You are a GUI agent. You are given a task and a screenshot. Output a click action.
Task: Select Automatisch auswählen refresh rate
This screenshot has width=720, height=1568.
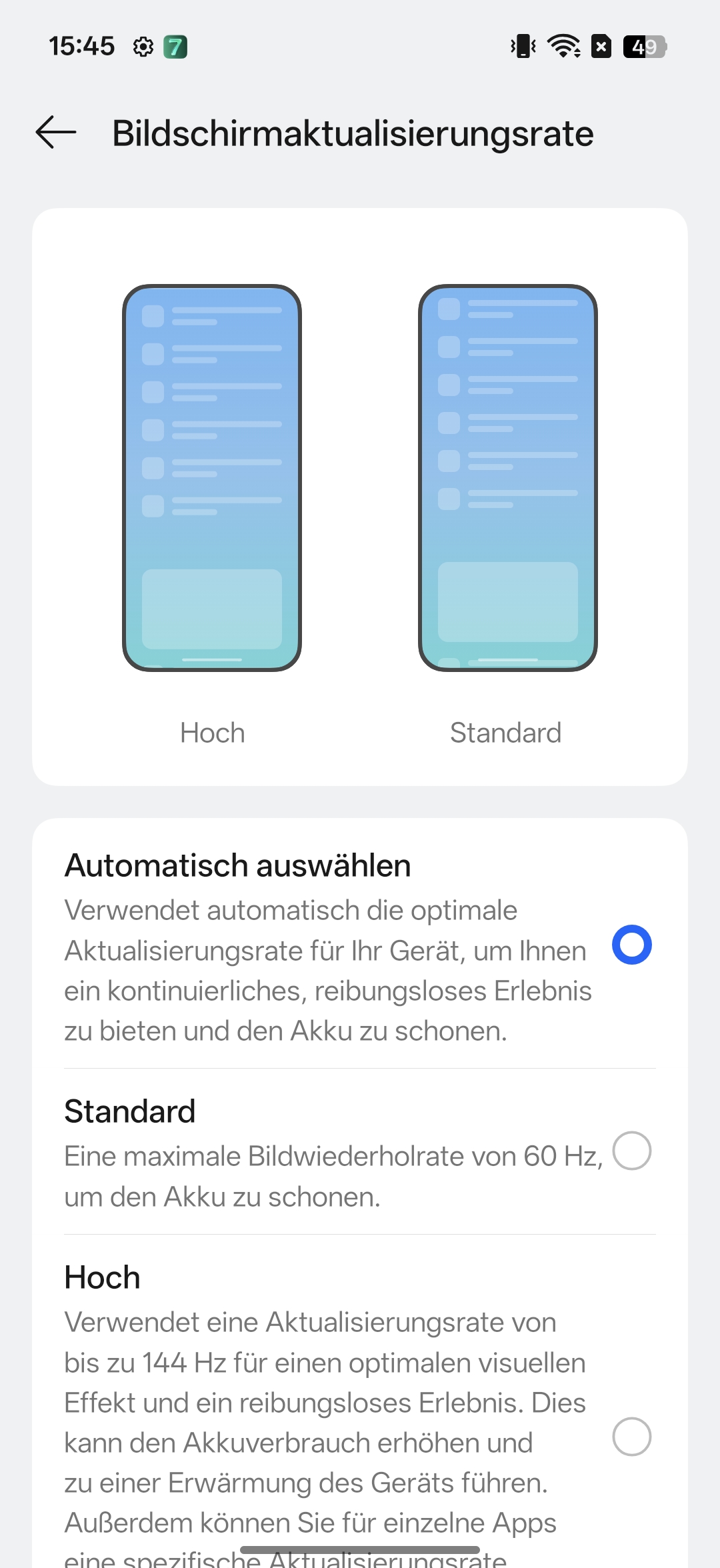coord(631,945)
